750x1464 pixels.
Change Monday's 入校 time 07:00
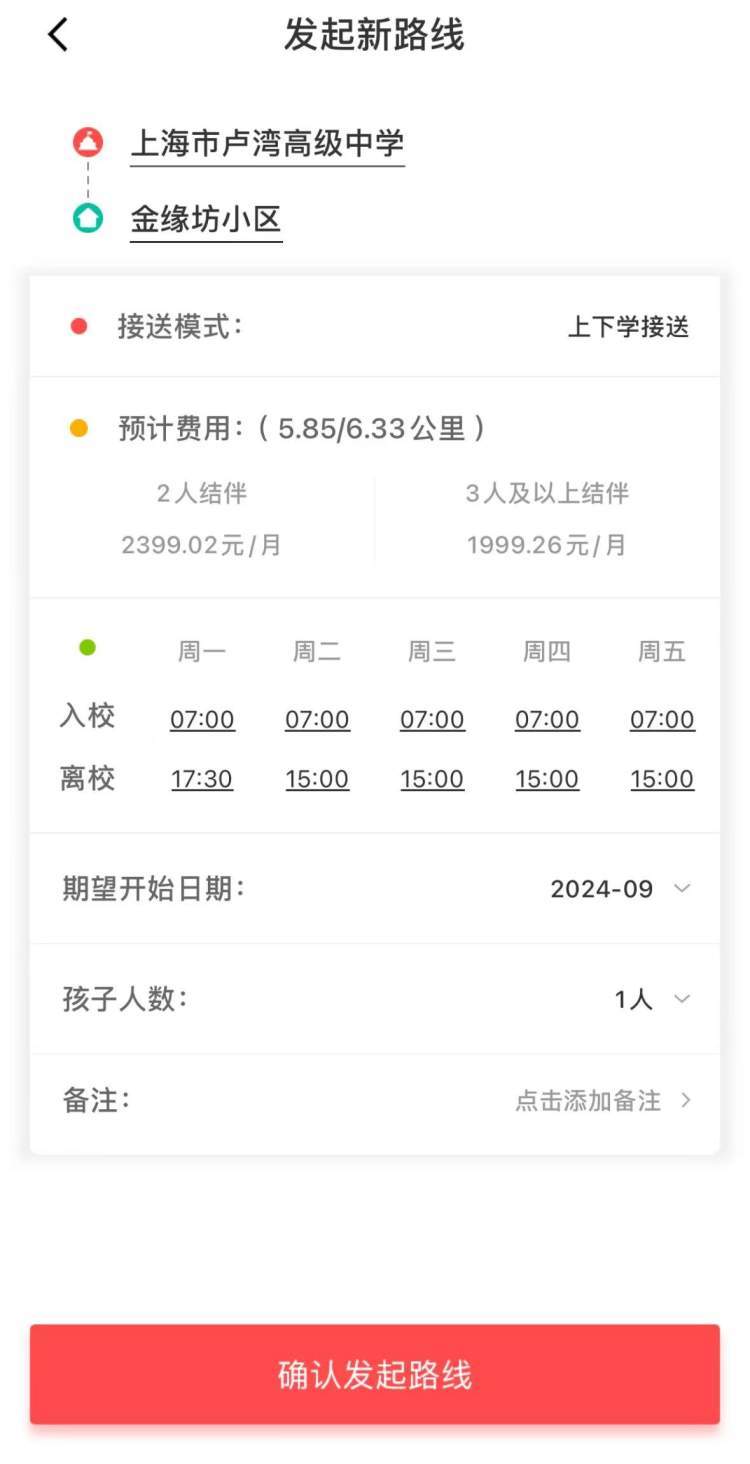coord(202,720)
